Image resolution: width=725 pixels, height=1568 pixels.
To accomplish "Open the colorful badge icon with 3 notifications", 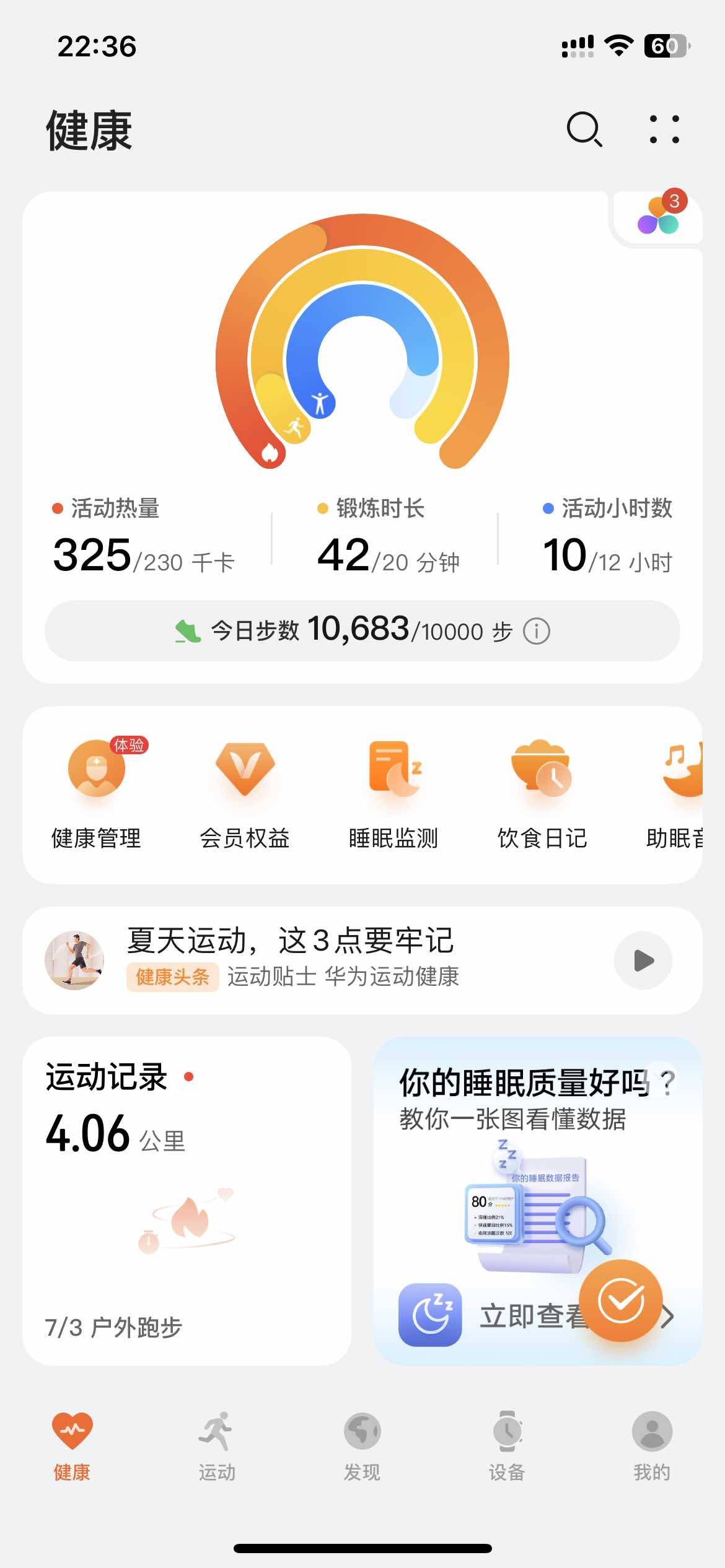I will (659, 216).
